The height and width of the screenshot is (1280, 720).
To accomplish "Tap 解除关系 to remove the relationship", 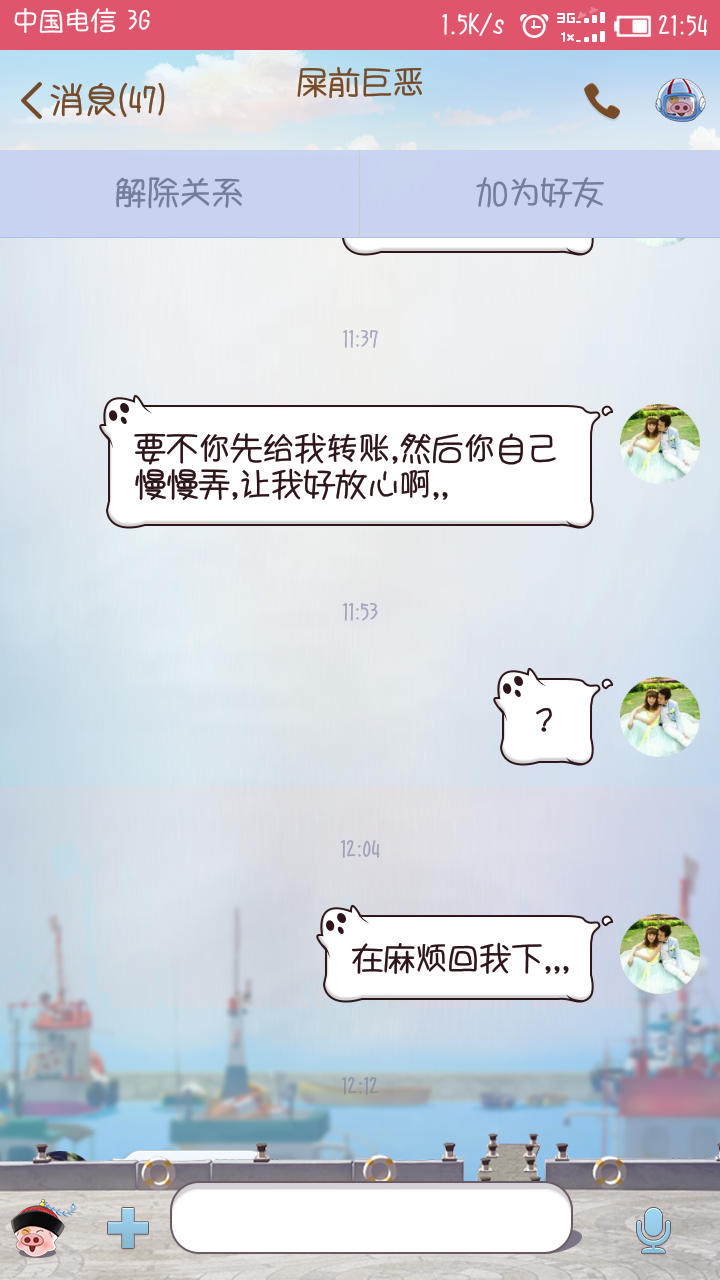I will pyautogui.click(x=179, y=193).
